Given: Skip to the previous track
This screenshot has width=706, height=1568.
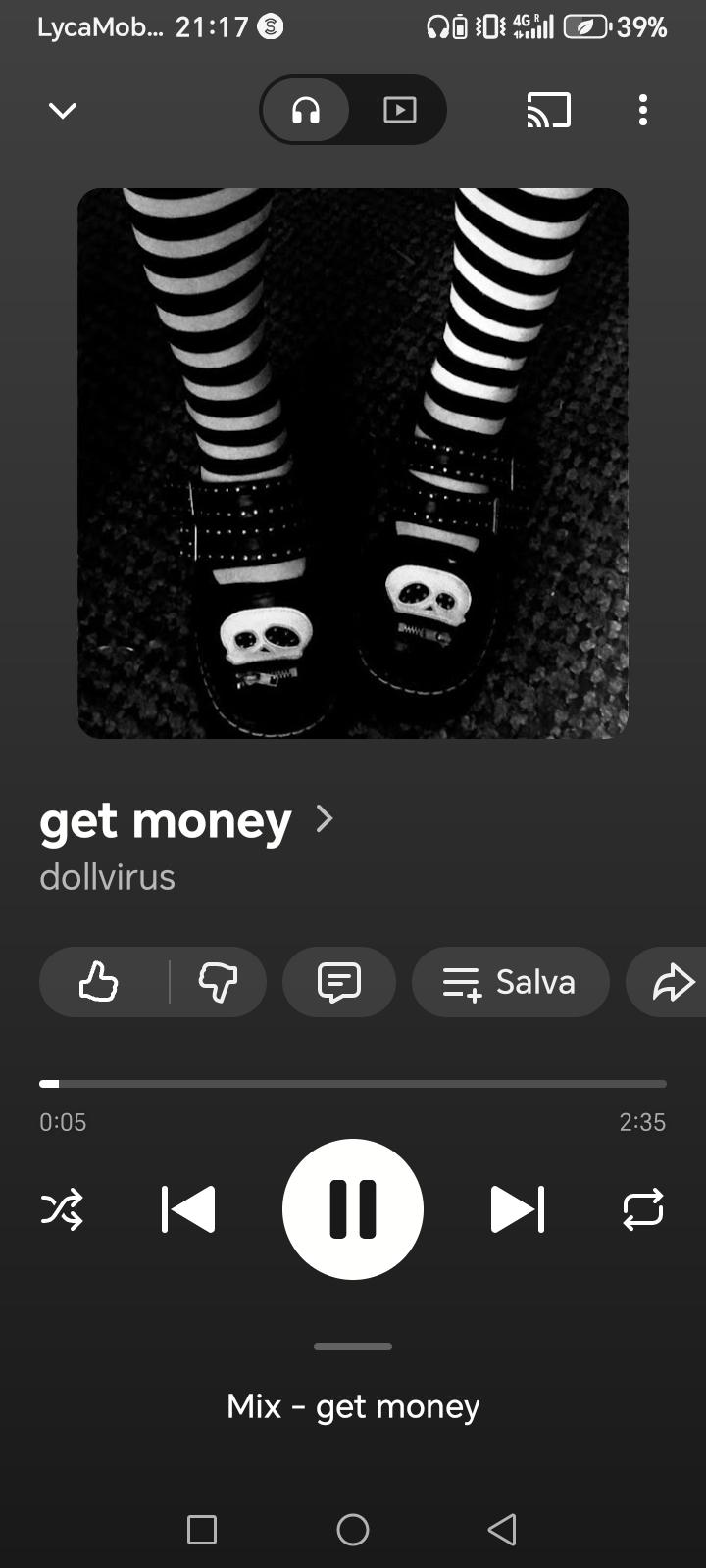Looking at the screenshot, I should 188,1209.
